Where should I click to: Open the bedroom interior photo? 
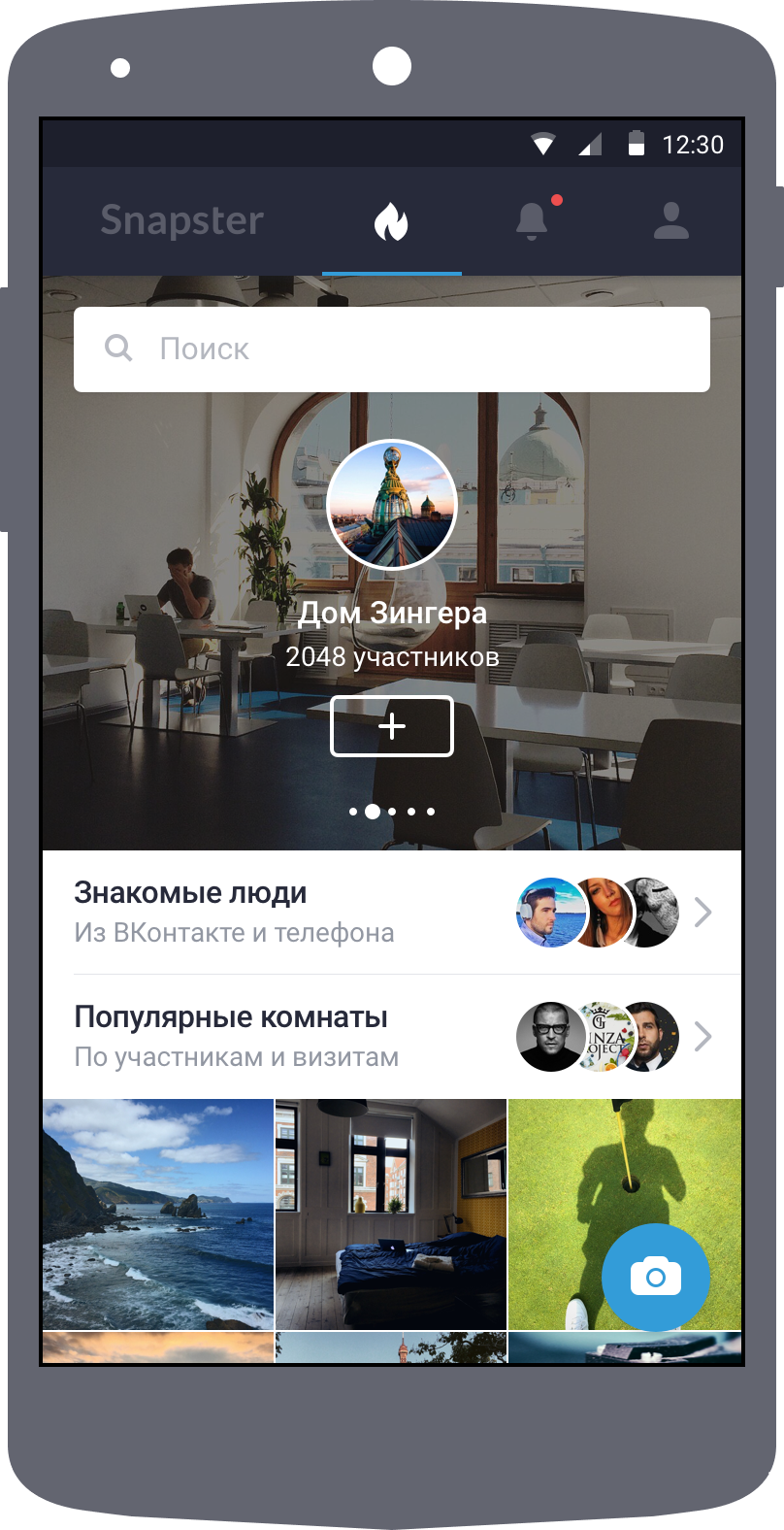pos(391,1214)
